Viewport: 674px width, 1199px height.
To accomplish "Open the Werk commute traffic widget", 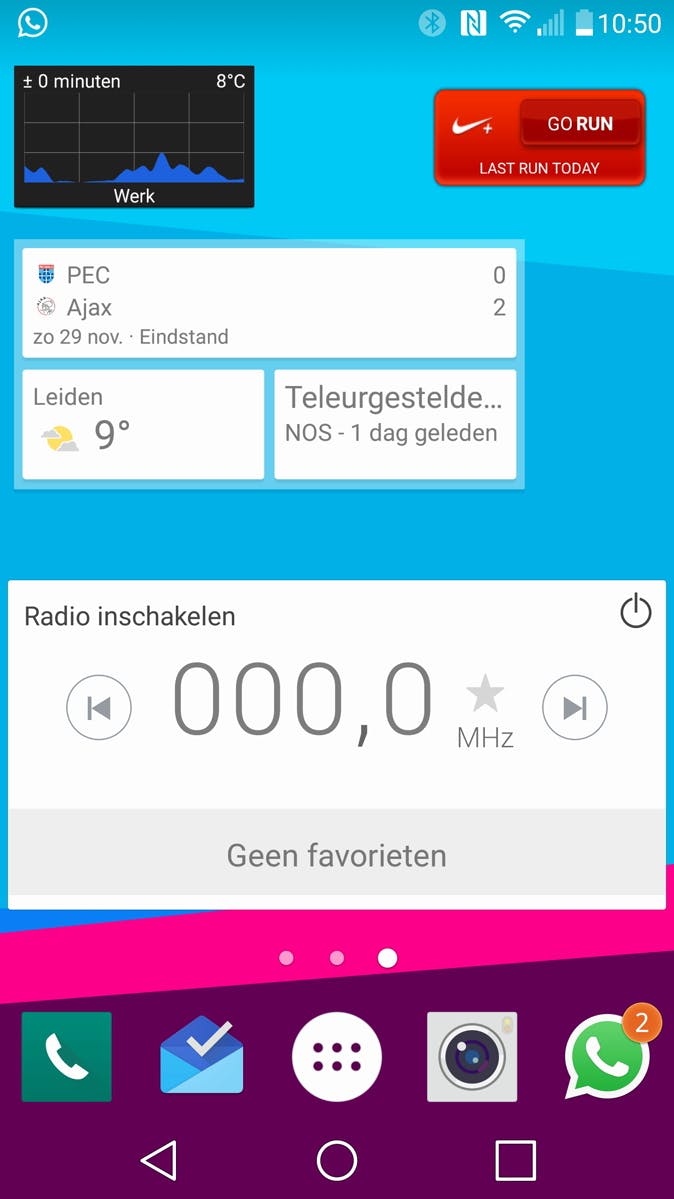I will tap(134, 137).
